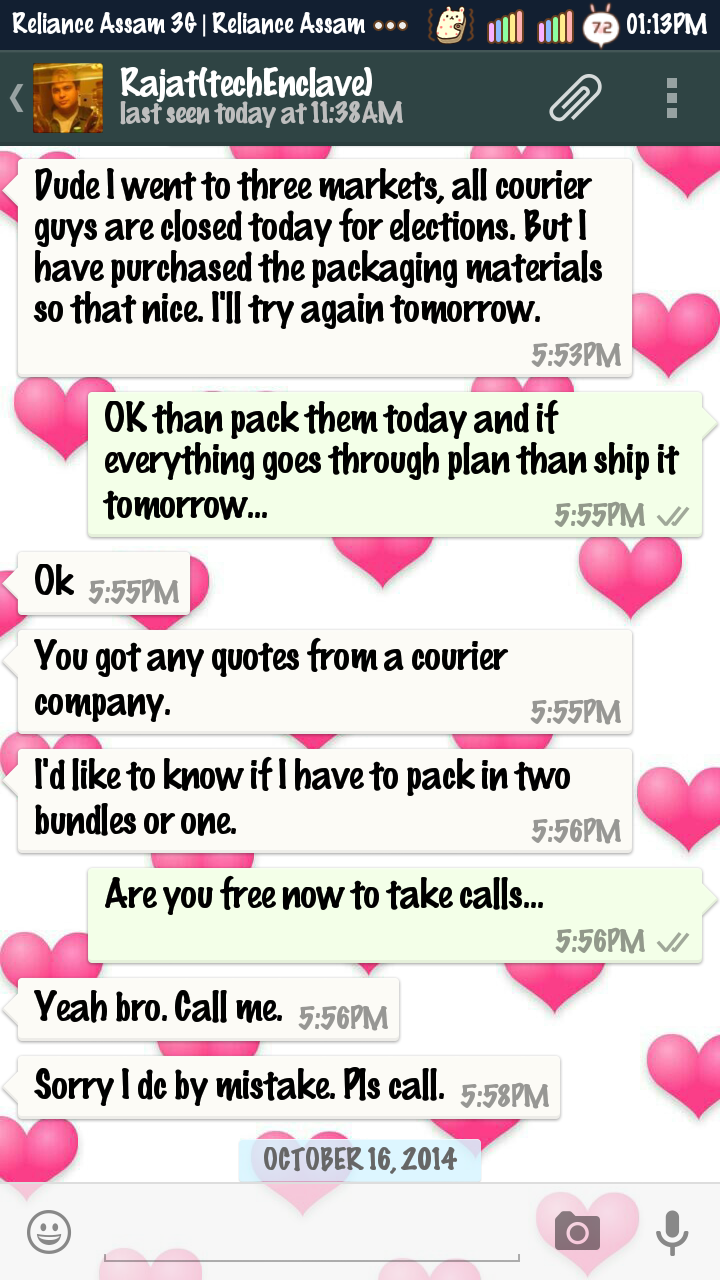Viewport: 720px width, 1280px height.
Task: Open the three-dot overflow menu
Action: click(x=672, y=98)
